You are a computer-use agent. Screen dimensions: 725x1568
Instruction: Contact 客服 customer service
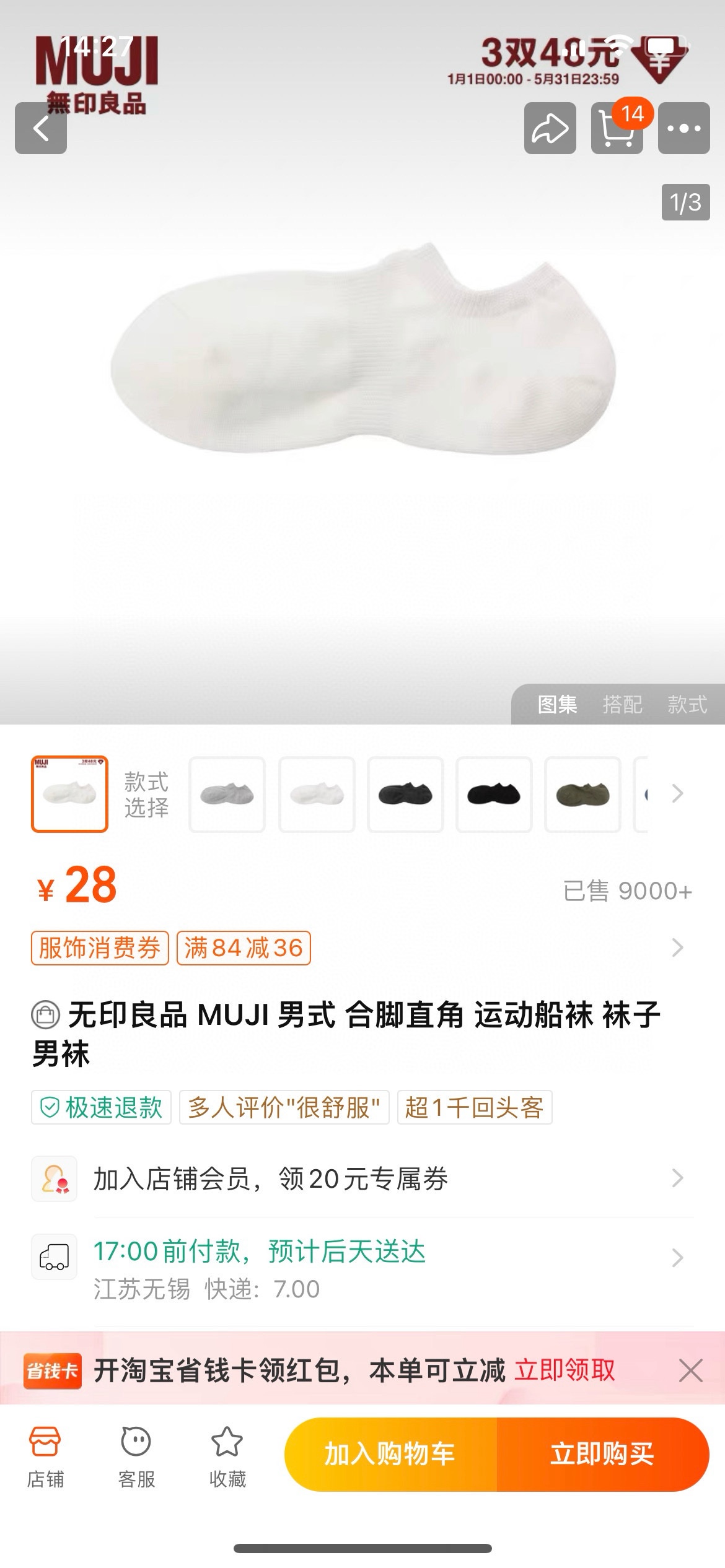pos(136,1458)
